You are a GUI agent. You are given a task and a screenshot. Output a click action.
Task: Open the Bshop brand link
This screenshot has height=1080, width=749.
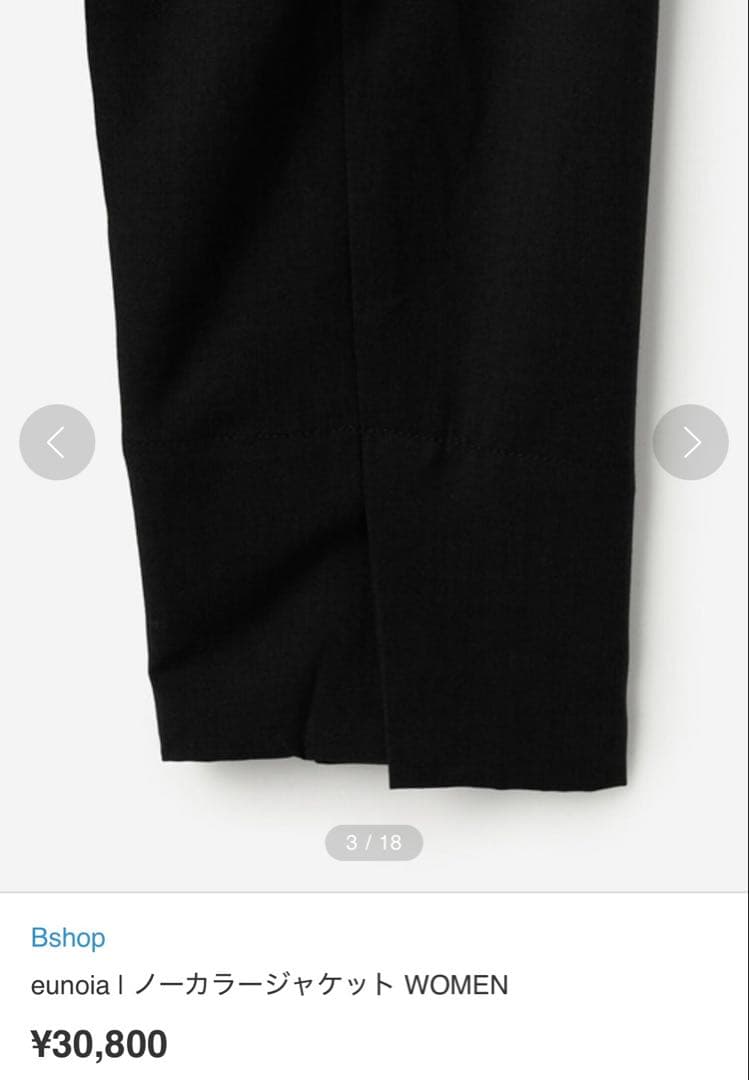point(68,938)
